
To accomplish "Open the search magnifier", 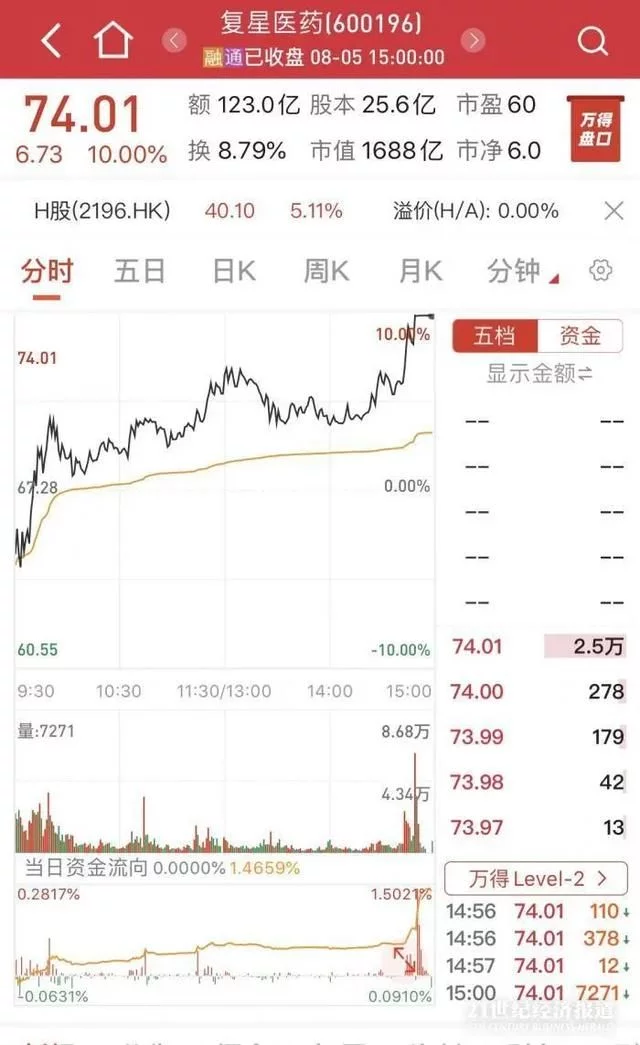I will [x=592, y=41].
